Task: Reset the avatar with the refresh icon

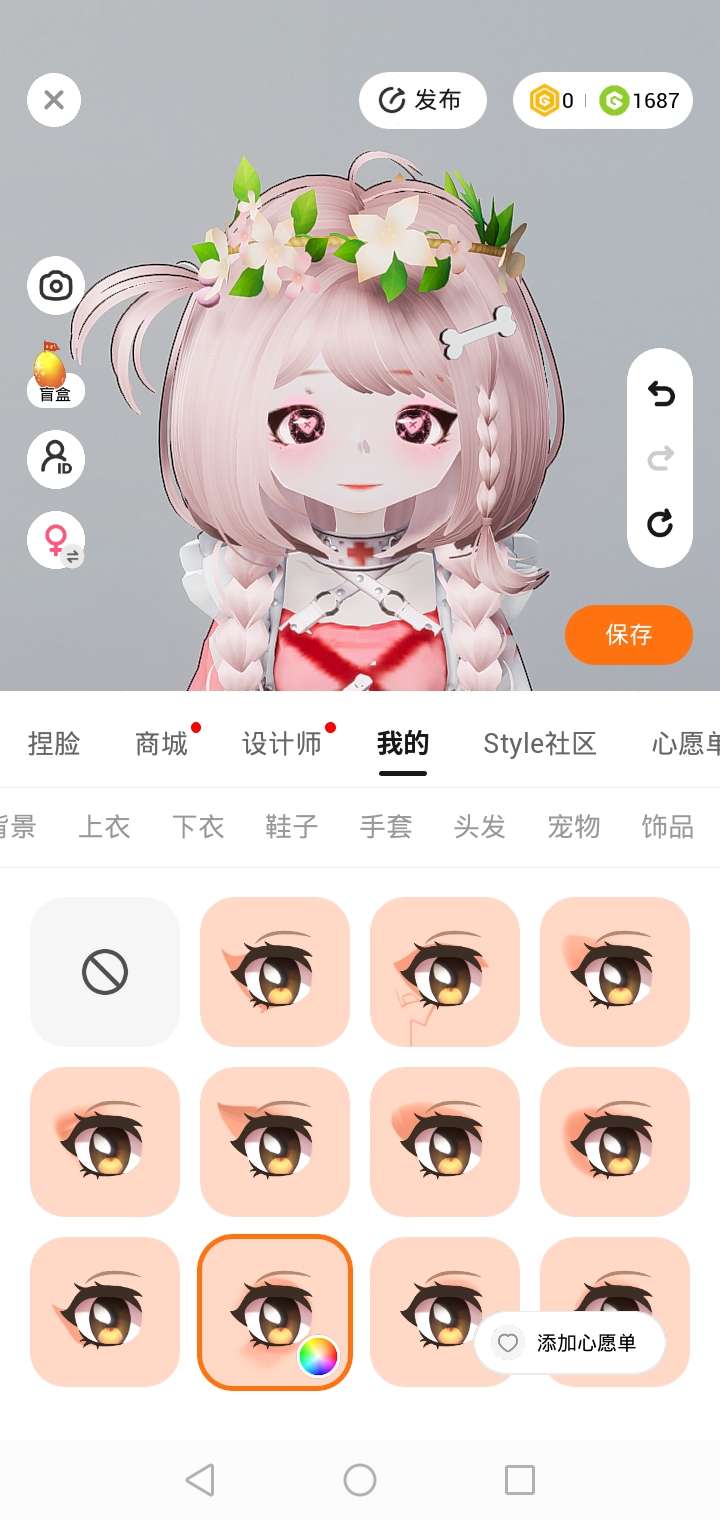Action: click(x=660, y=523)
